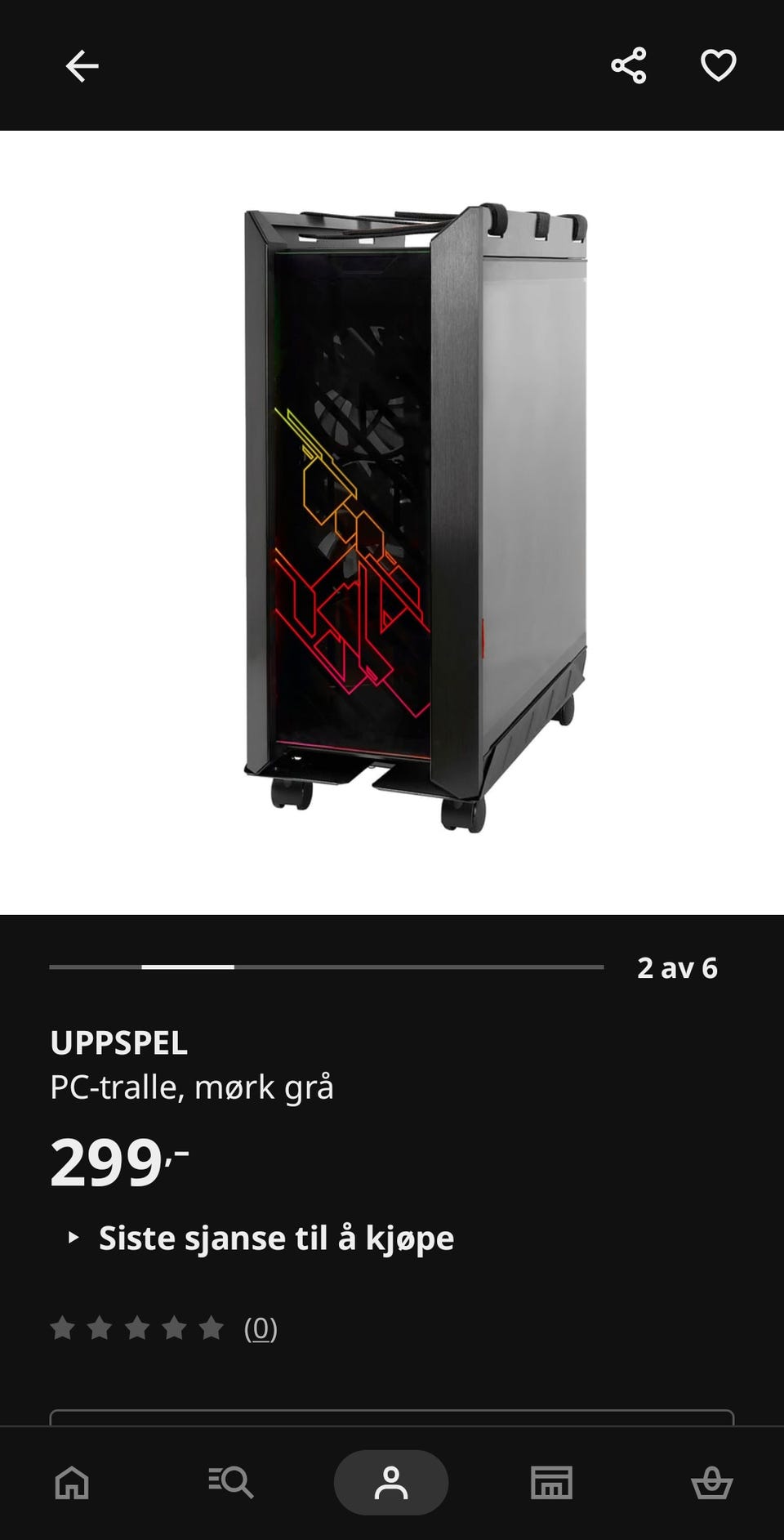Go to the Home tab

[72, 1482]
